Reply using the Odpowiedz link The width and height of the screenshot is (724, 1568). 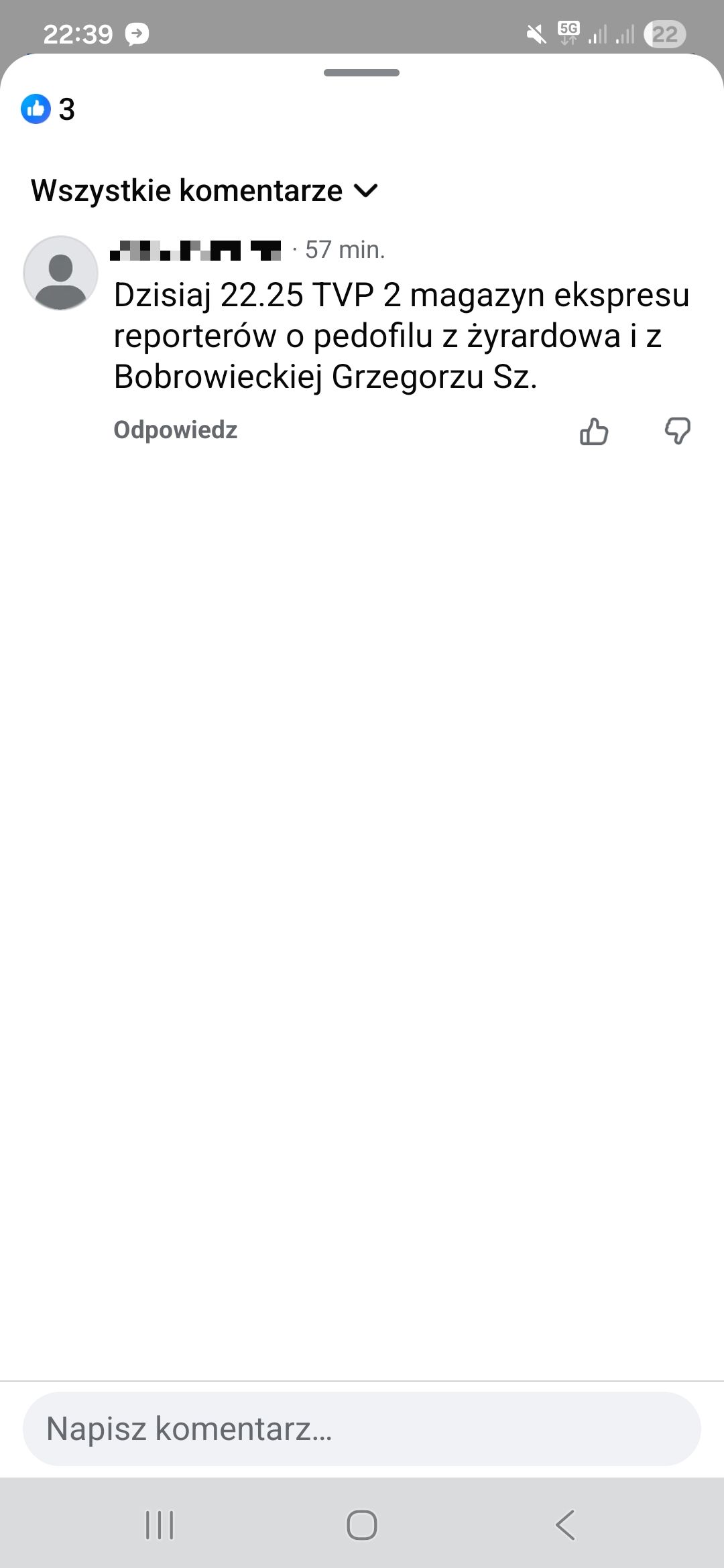(175, 430)
